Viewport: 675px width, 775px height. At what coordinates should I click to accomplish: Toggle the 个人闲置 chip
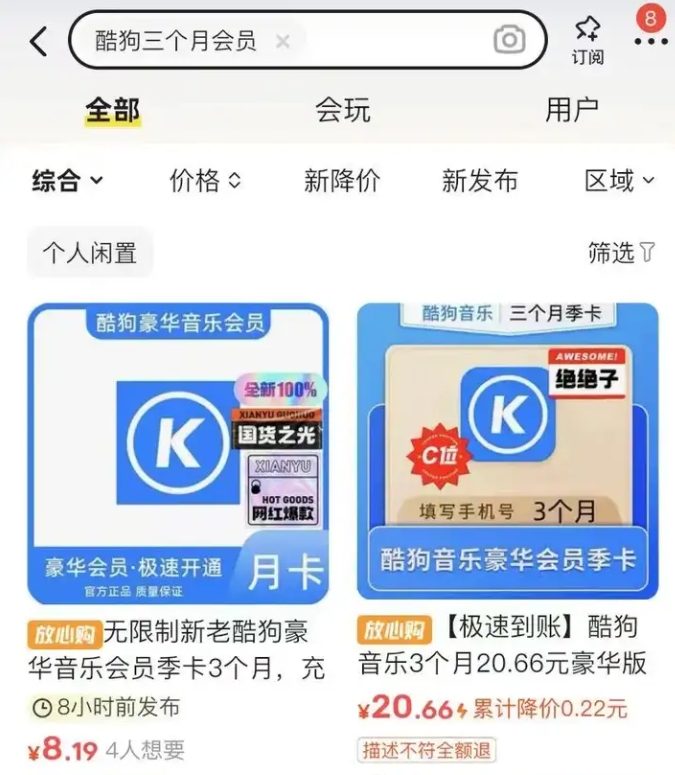(89, 253)
